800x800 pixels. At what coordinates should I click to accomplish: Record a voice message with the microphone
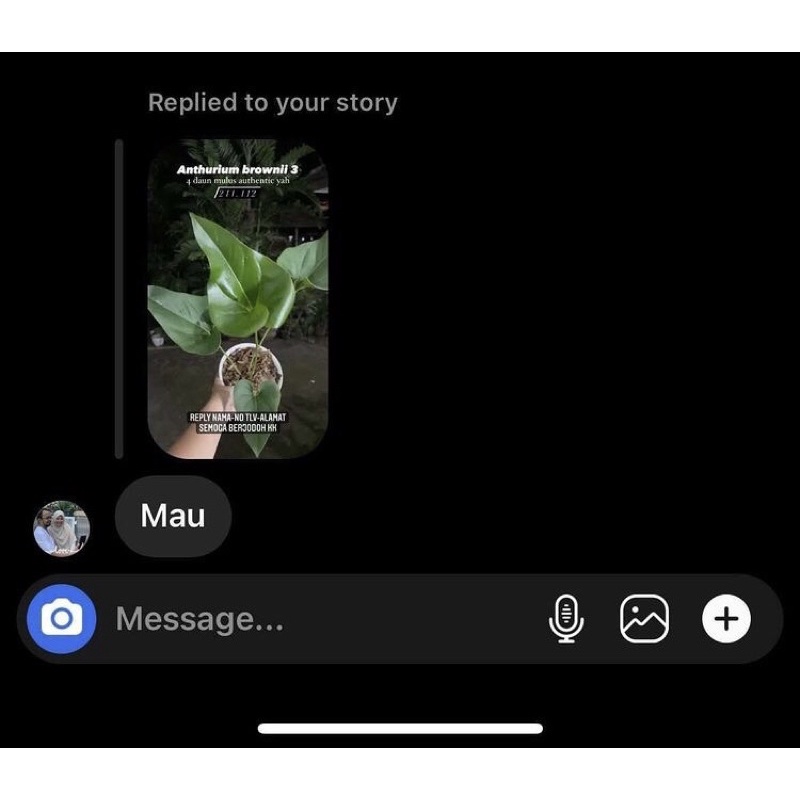tap(565, 619)
